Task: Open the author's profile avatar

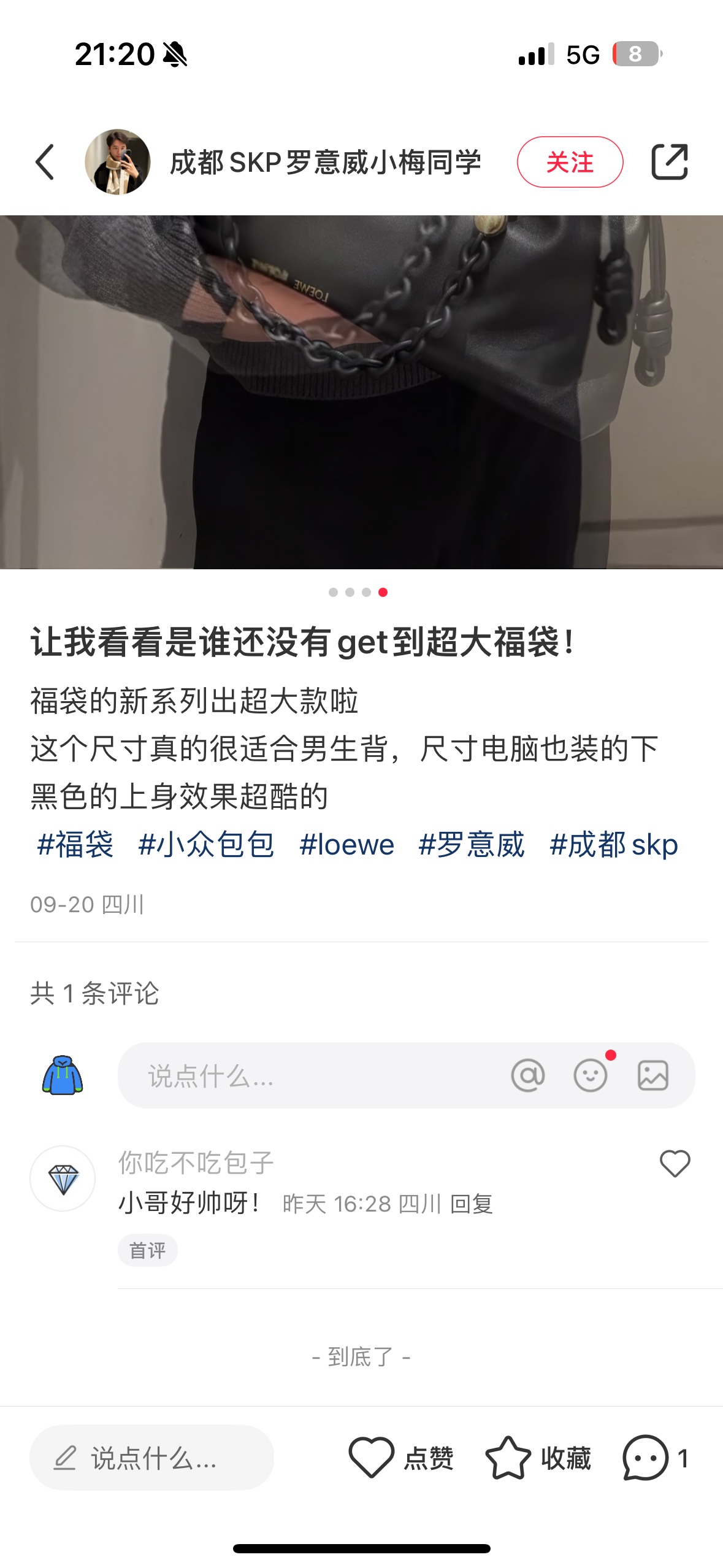Action: click(x=117, y=162)
